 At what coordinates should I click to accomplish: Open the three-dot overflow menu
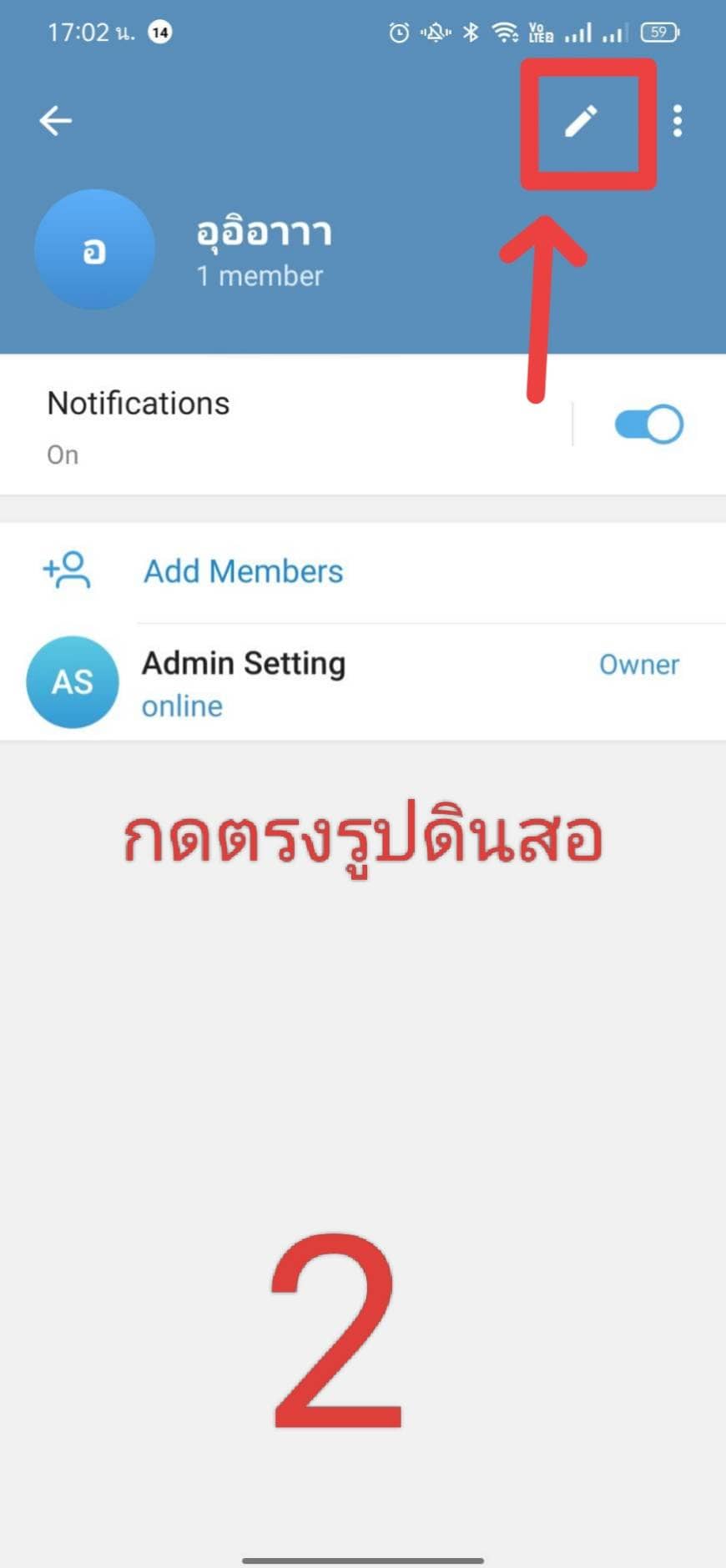[678, 122]
